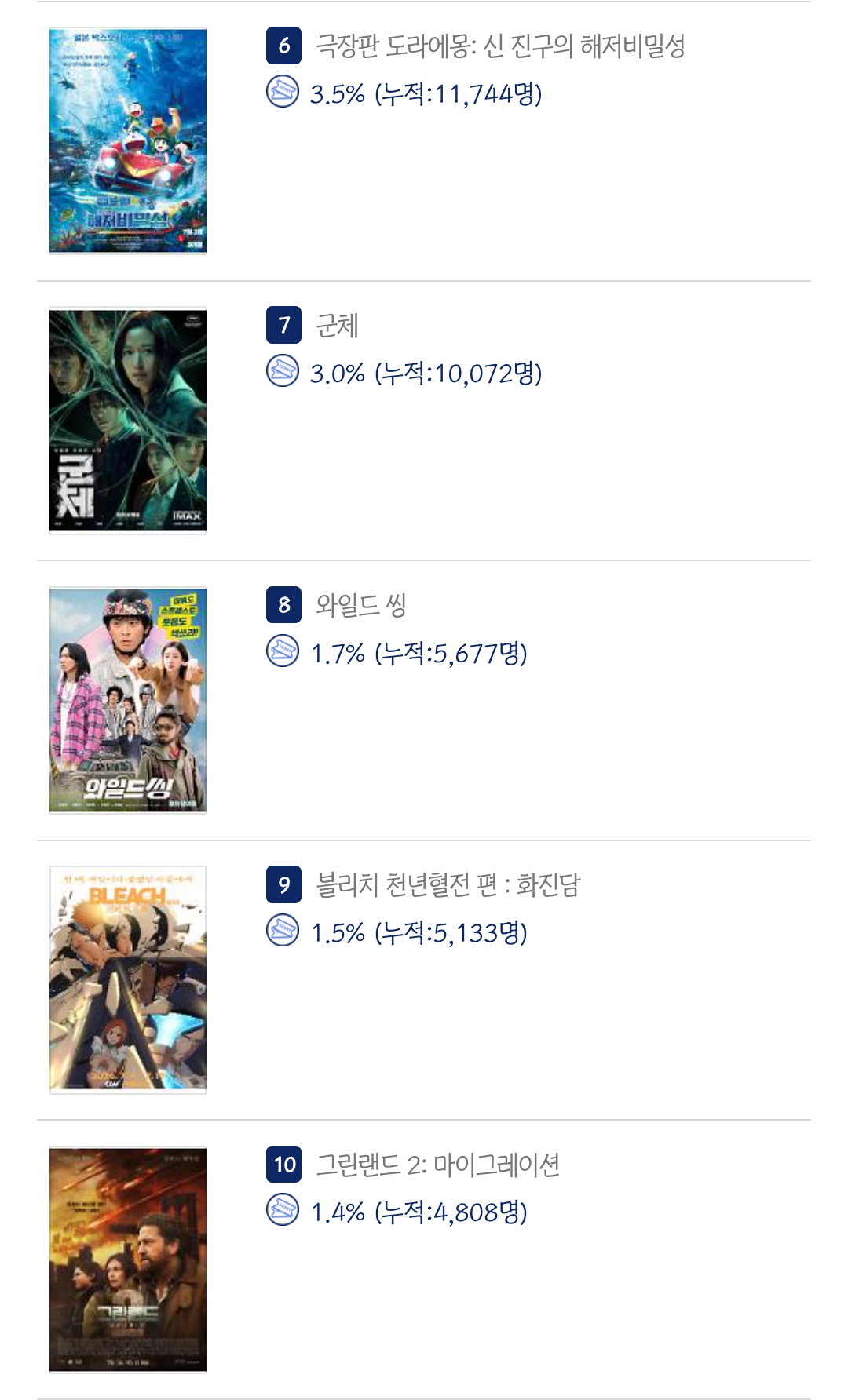Viewport: 848px width, 1400px height.
Task: Select the title 그린랜드 2: 마이그레이션
Action: tap(437, 1165)
